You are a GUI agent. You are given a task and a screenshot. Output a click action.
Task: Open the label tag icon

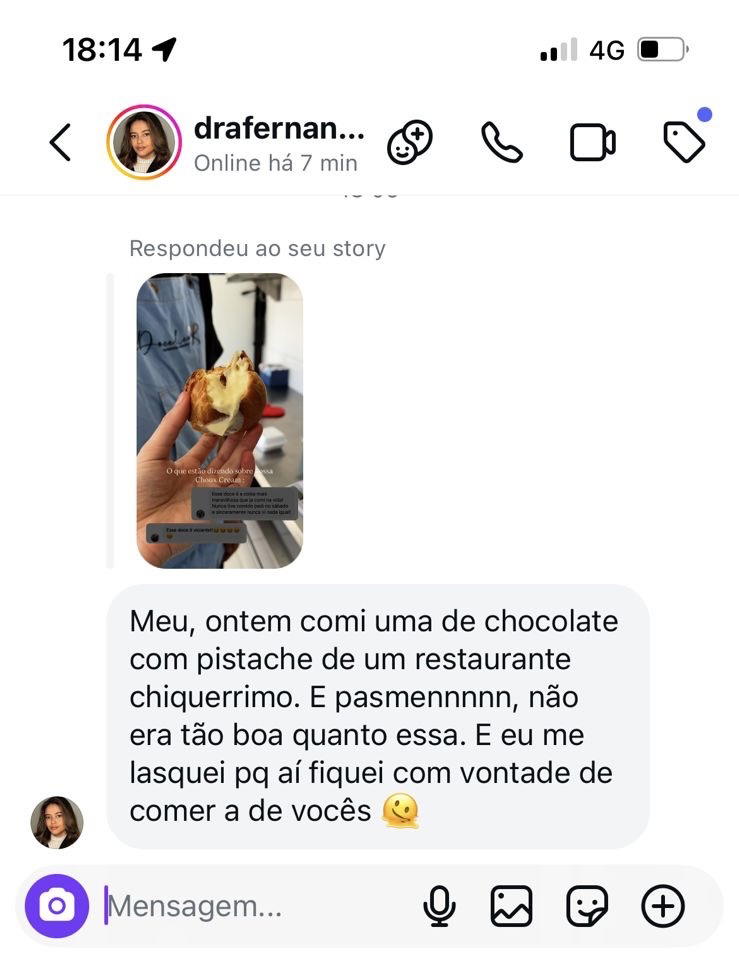click(x=684, y=143)
